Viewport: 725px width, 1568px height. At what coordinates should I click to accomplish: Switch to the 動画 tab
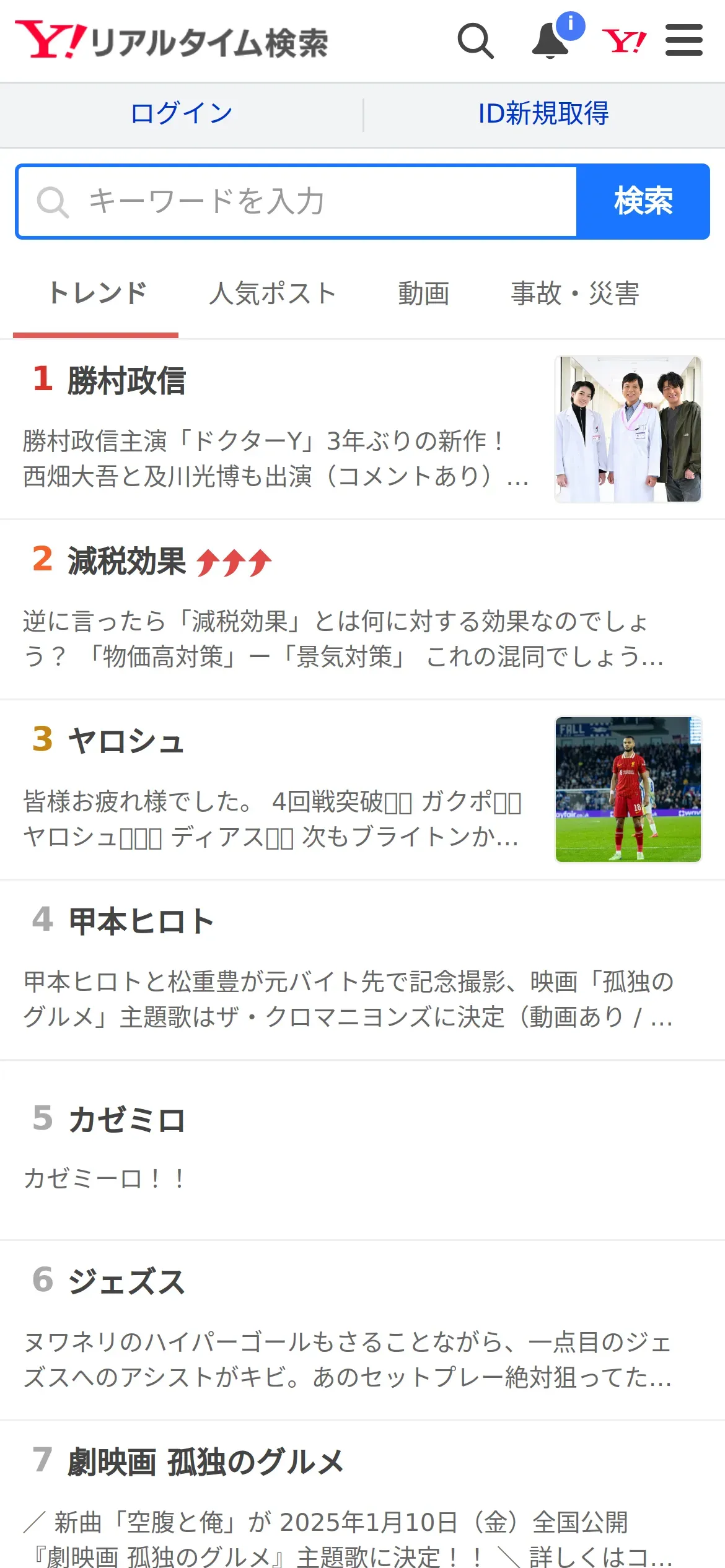pyautogui.click(x=424, y=294)
